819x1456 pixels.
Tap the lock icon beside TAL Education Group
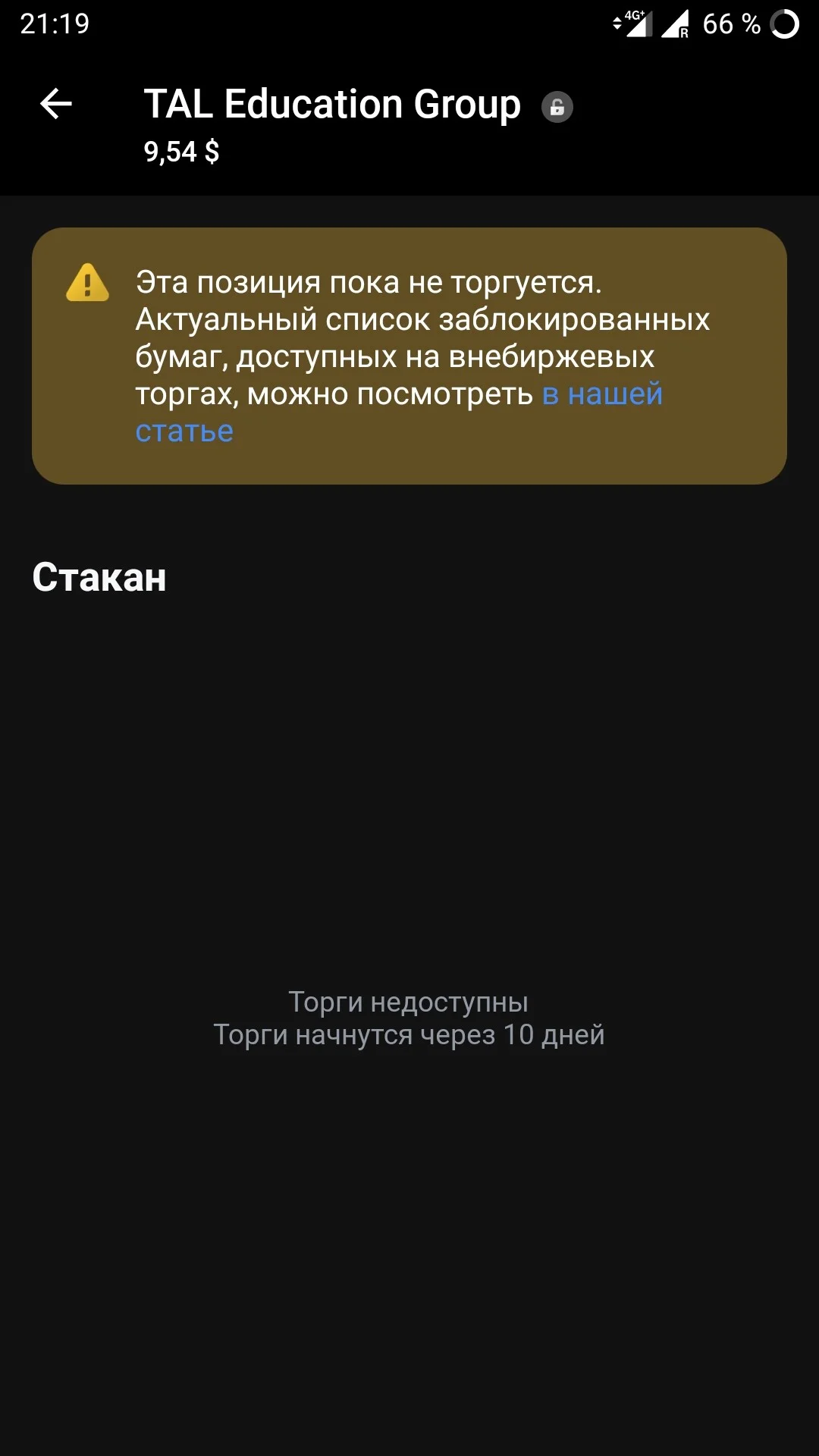click(x=557, y=107)
